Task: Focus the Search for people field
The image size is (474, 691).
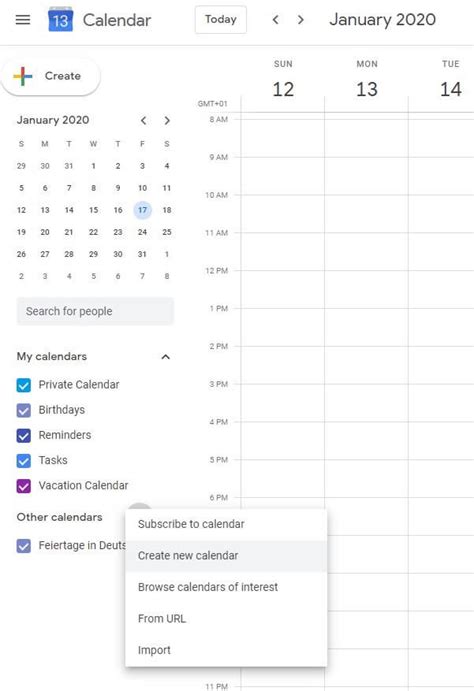Action: [x=95, y=311]
